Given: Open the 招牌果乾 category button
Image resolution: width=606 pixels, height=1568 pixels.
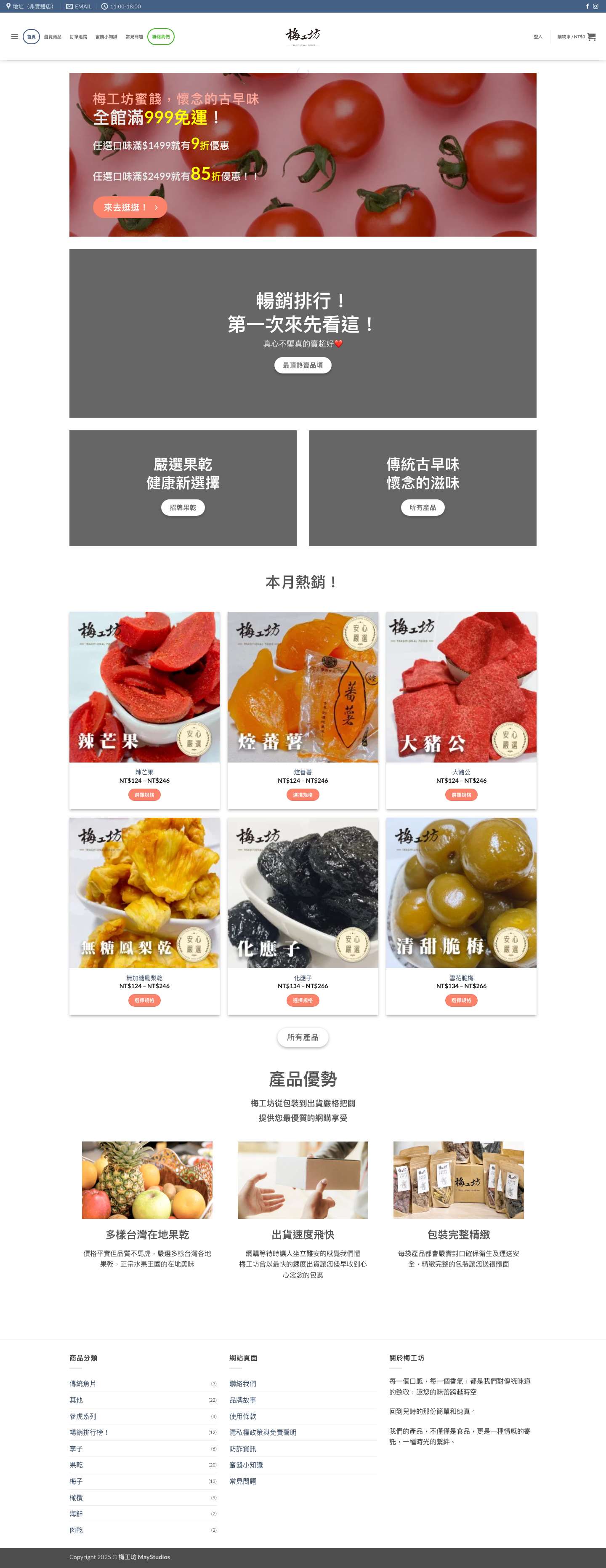Looking at the screenshot, I should tap(184, 508).
